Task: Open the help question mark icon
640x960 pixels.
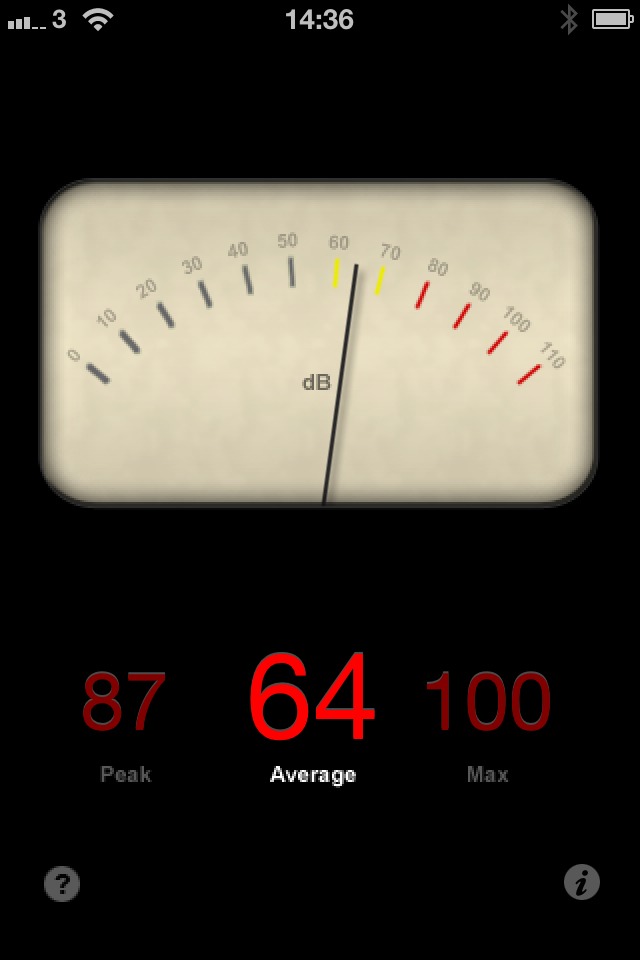Action: click(62, 883)
